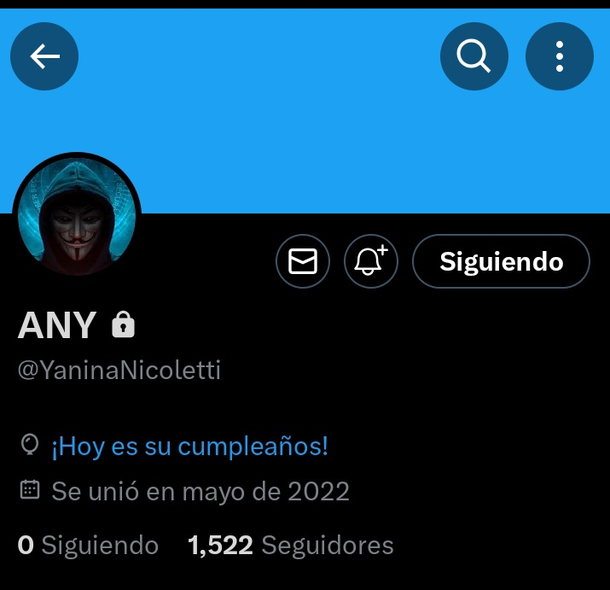The image size is (610, 590).
Task: Open the 0 Siguiendo list
Action: 88,545
